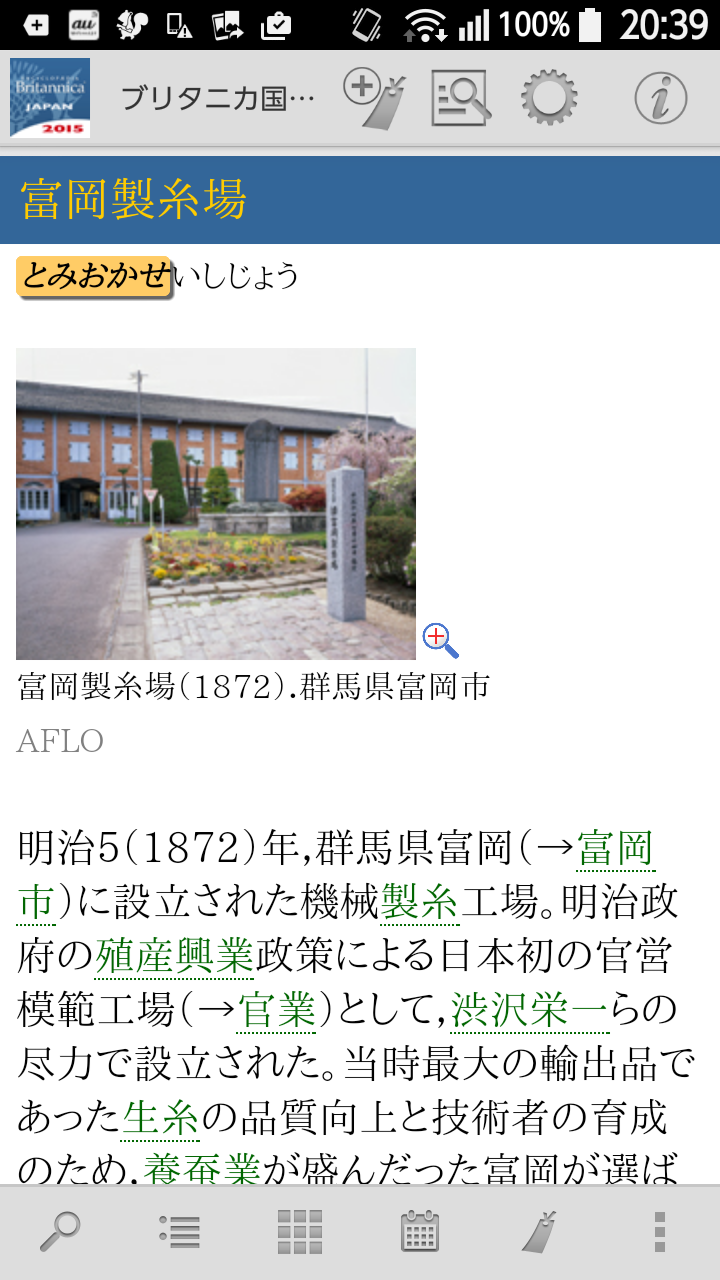This screenshot has width=720, height=1280.
Task: Open the grid menu in bottom bar
Action: (x=300, y=1232)
